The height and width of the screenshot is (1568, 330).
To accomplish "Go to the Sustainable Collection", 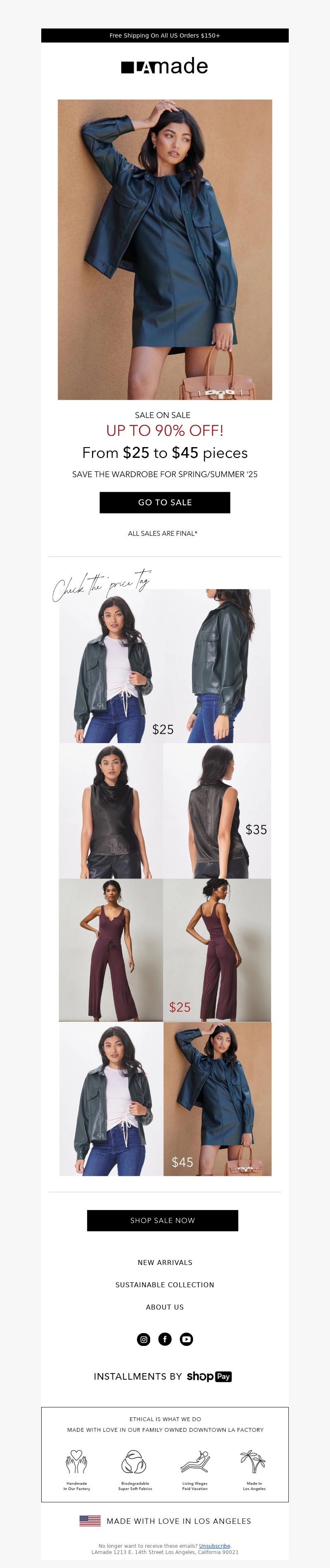I will [x=165, y=1284].
